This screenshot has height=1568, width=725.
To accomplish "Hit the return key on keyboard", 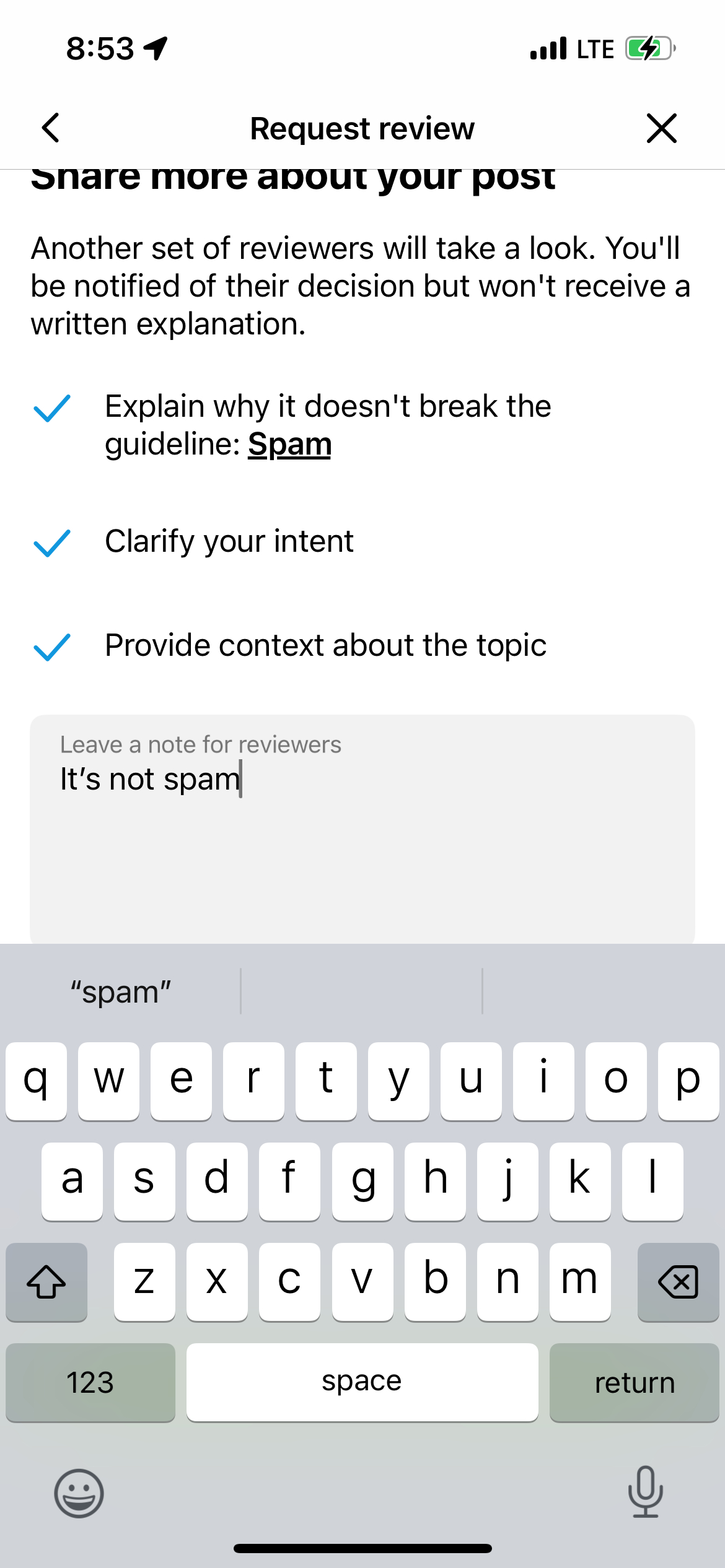I will point(634,1382).
